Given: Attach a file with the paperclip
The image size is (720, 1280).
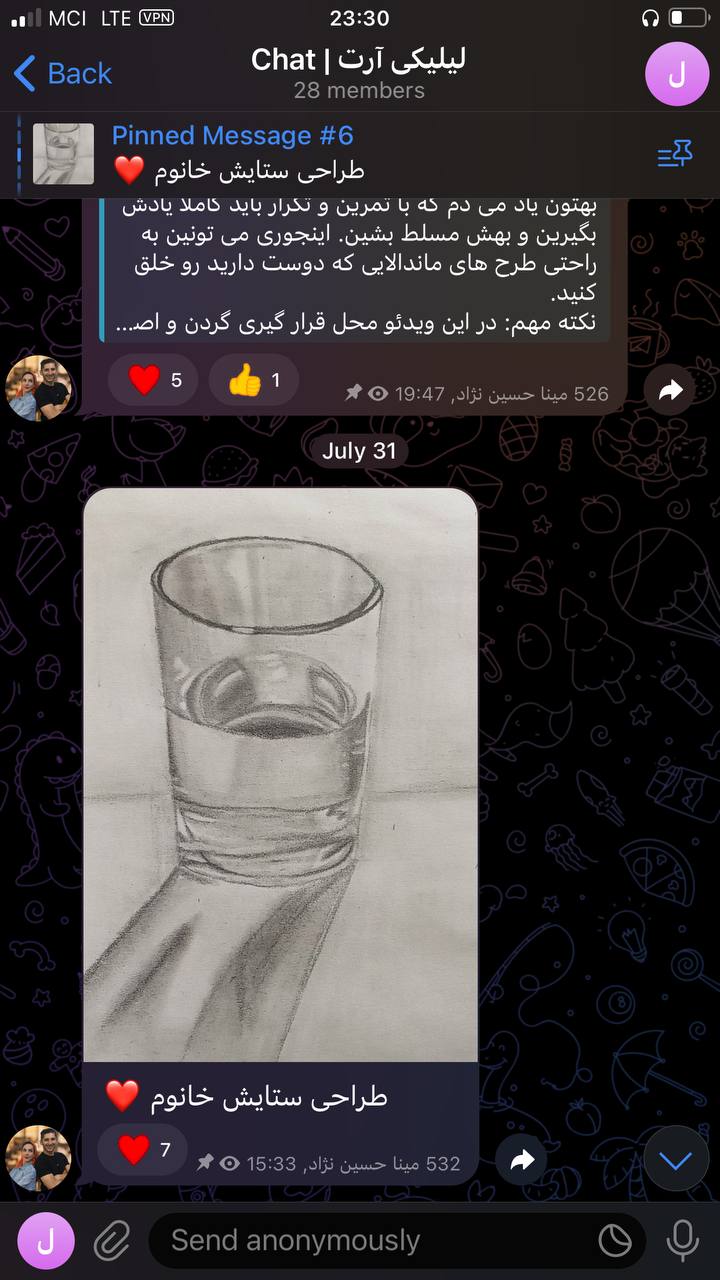Looking at the screenshot, I should click(x=112, y=1241).
